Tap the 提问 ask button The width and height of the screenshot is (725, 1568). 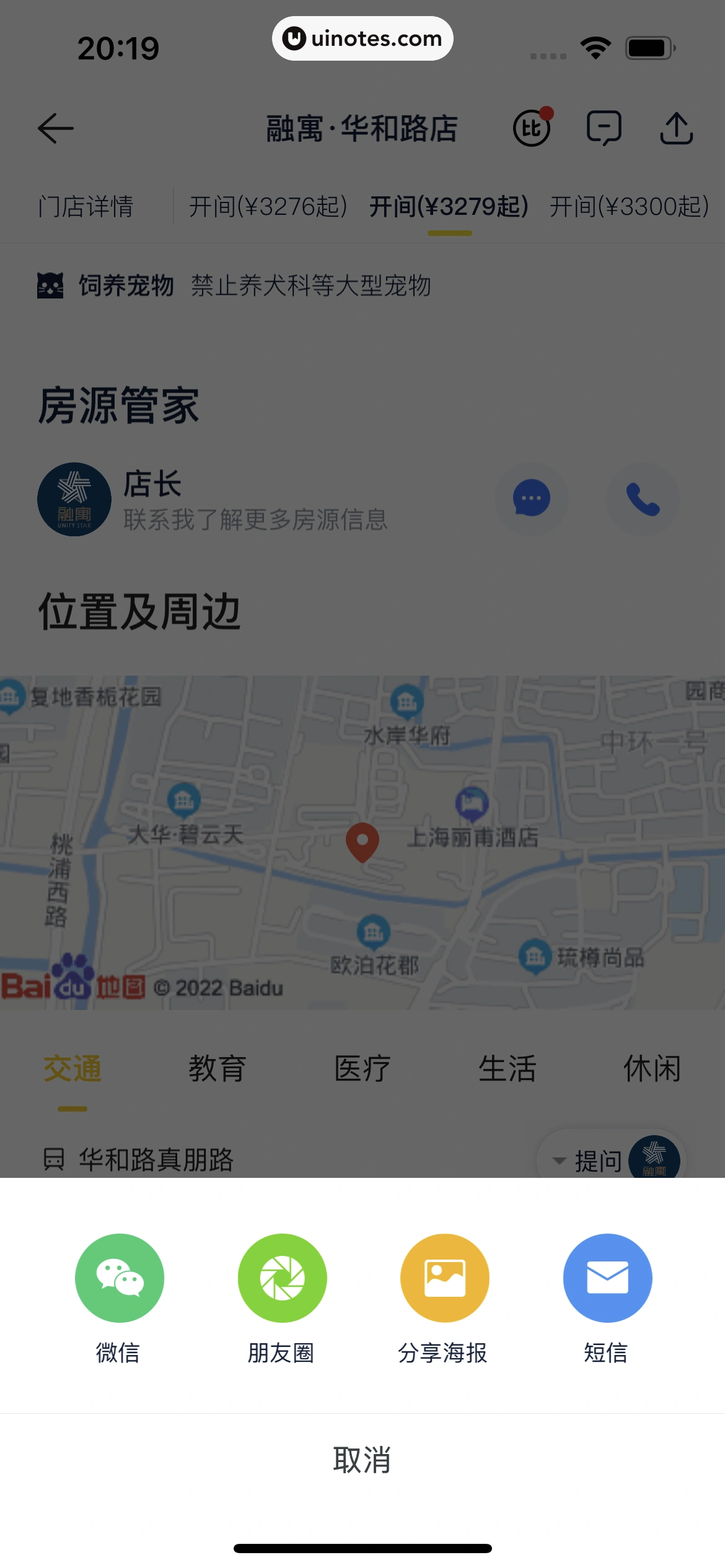[x=598, y=1161]
